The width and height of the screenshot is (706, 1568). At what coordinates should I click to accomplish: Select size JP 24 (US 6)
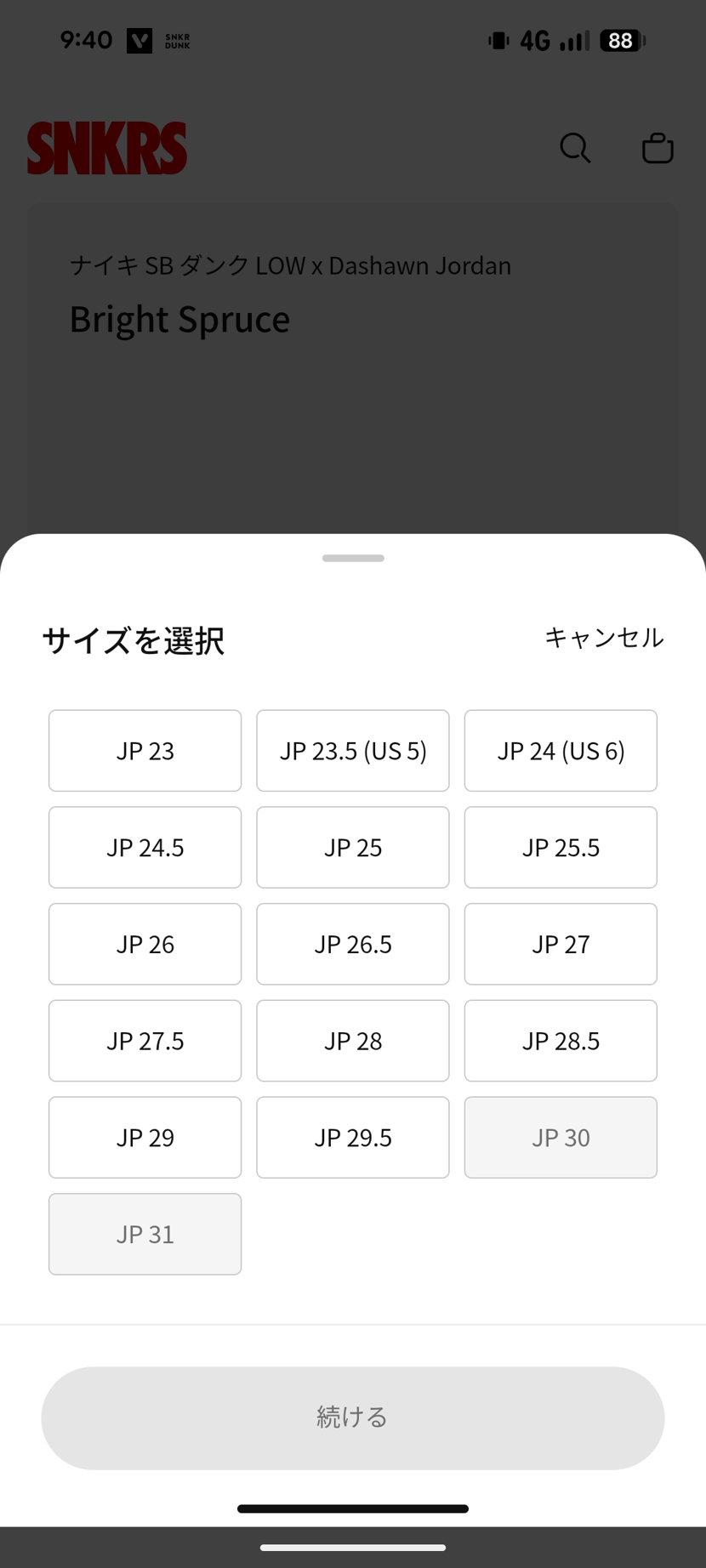point(561,750)
